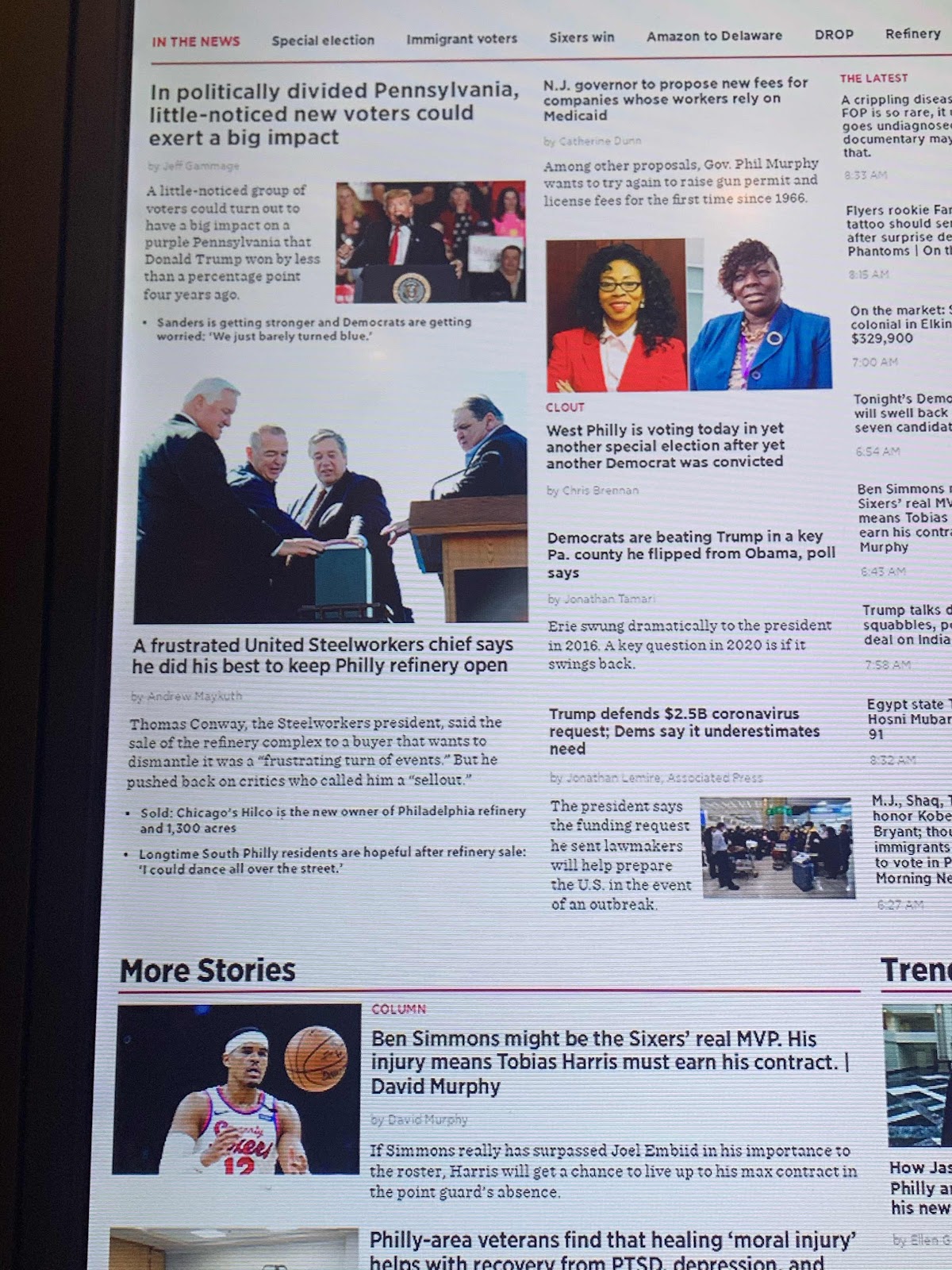
Task: Open the two women portraits photo tile
Action: (689, 315)
